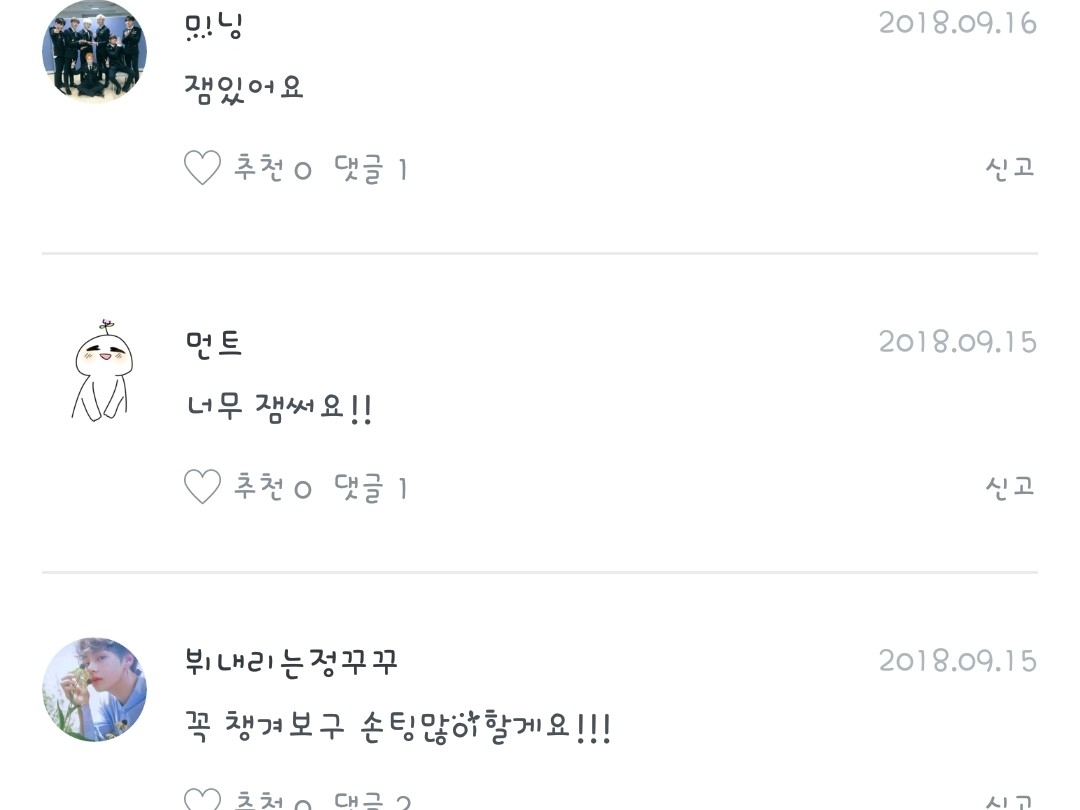The height and width of the screenshot is (810, 1080).
Task: Open replies on 먼트's comment
Action: 370,487
